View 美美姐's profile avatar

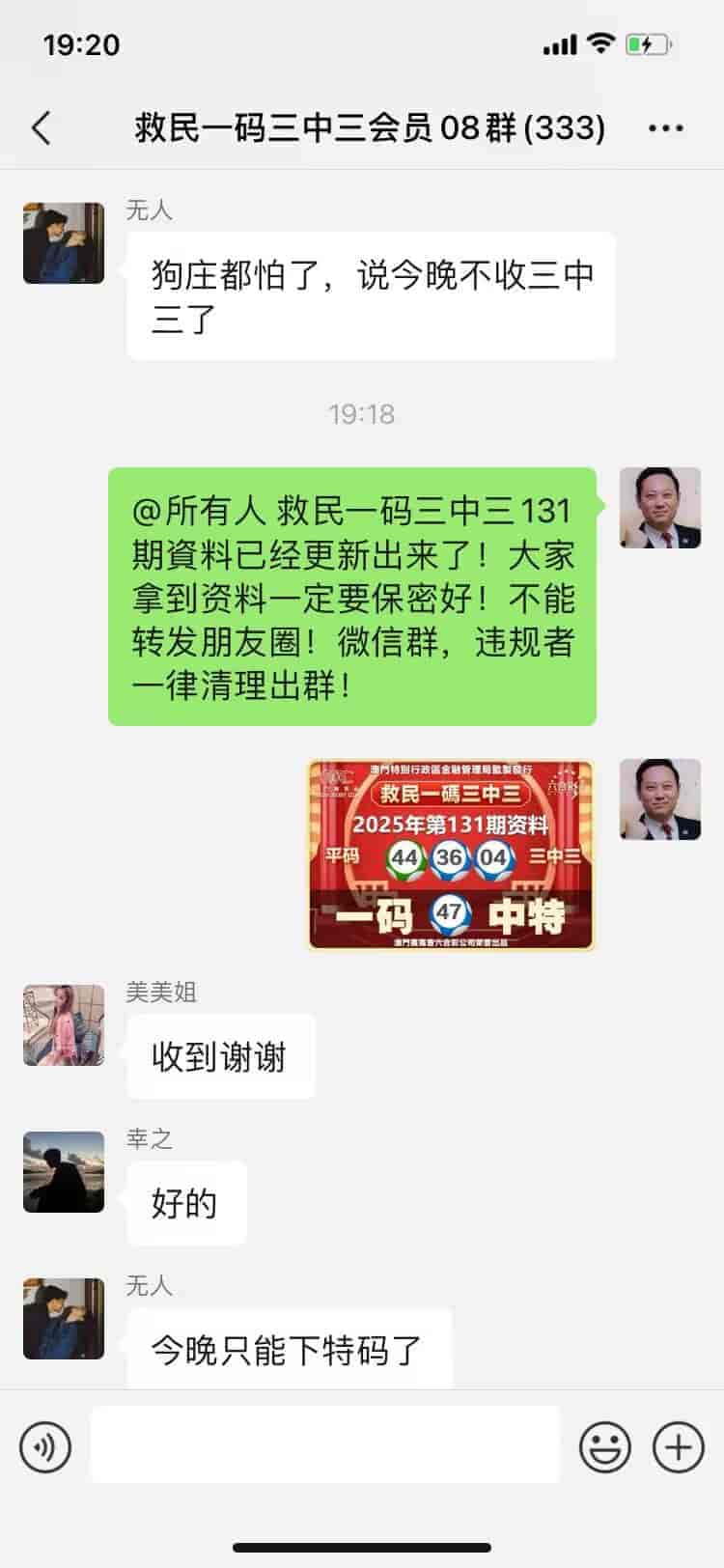(x=64, y=1025)
